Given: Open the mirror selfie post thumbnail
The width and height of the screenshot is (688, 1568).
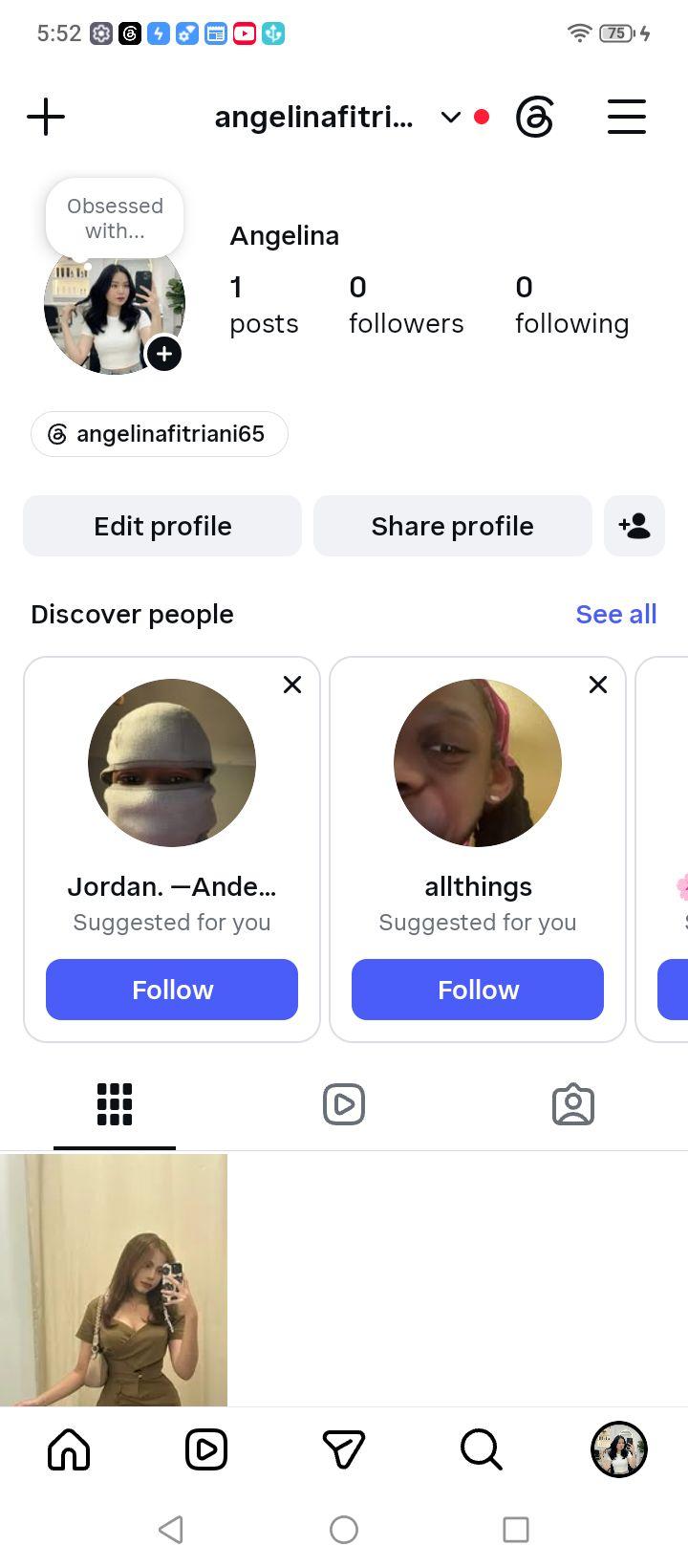Looking at the screenshot, I should pos(114,1279).
